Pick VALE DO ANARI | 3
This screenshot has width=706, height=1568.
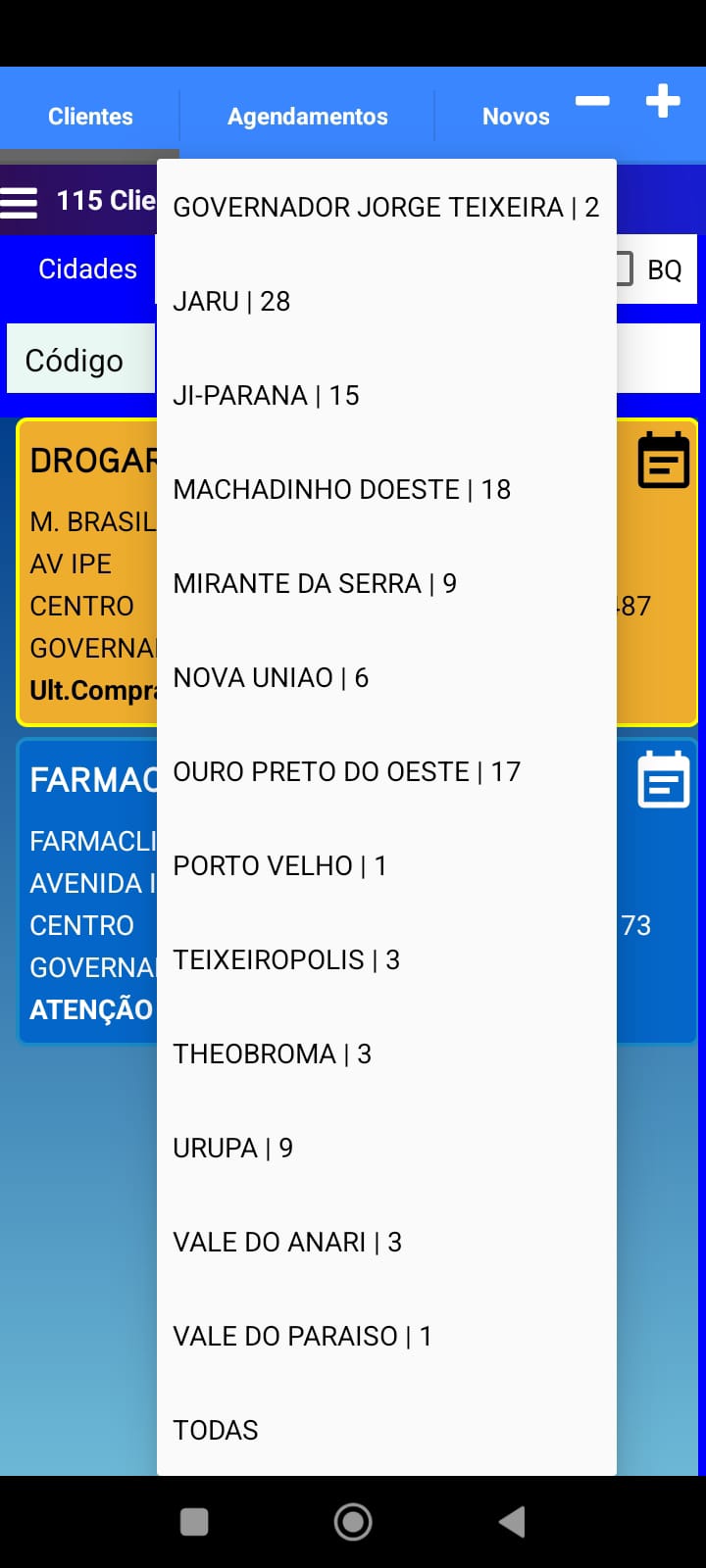[386, 1242]
